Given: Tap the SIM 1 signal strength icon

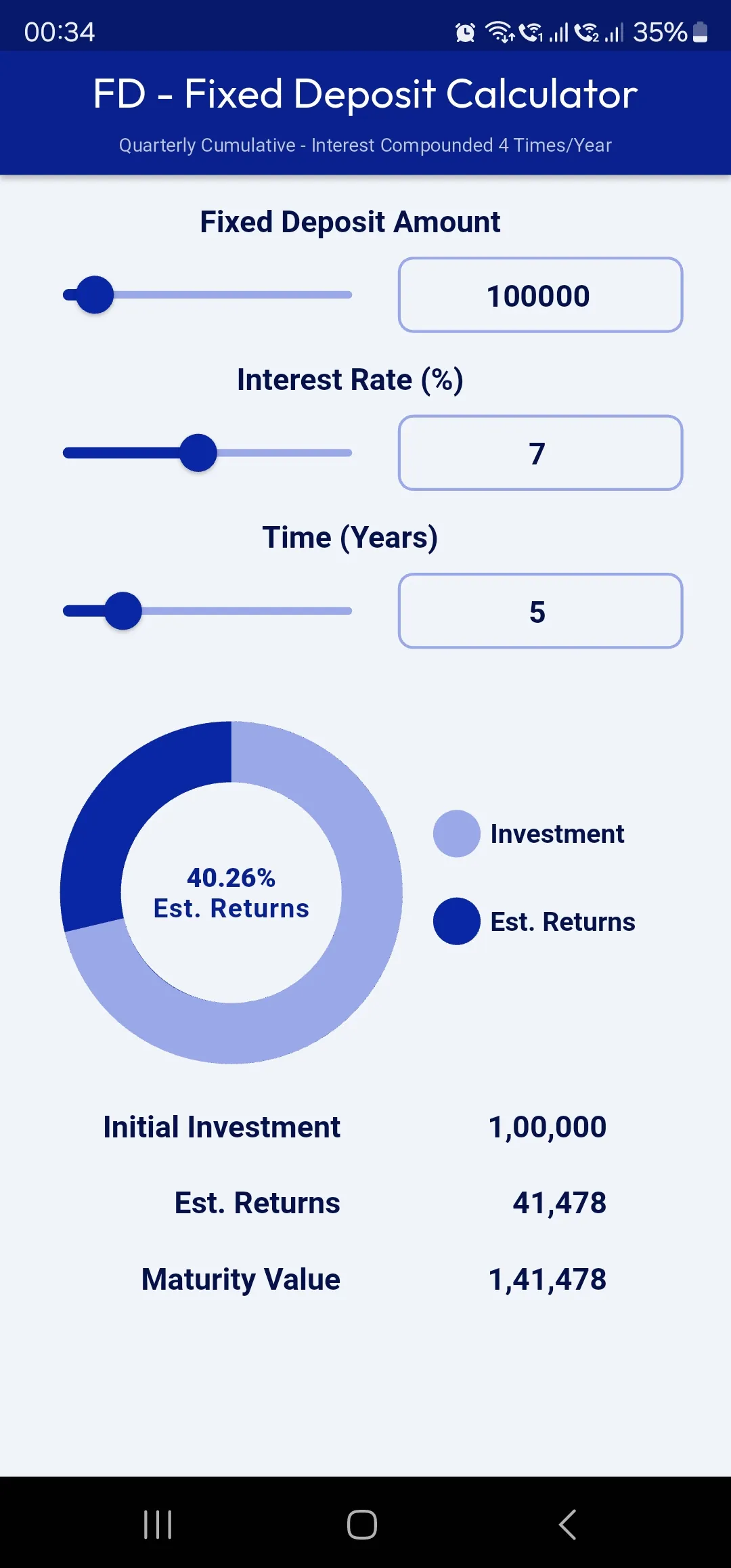Looking at the screenshot, I should [559, 32].
